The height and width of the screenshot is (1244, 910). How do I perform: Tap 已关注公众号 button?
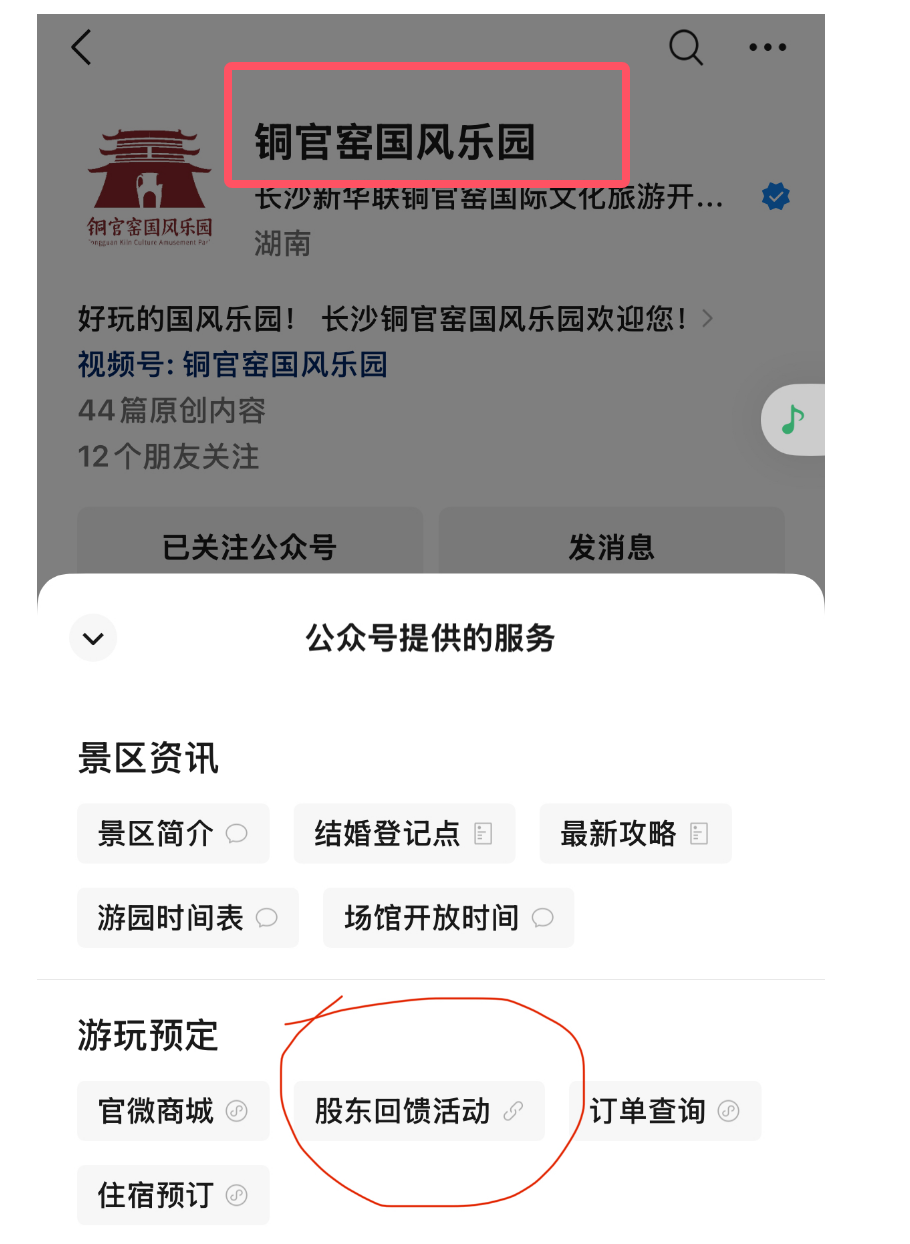(x=250, y=547)
